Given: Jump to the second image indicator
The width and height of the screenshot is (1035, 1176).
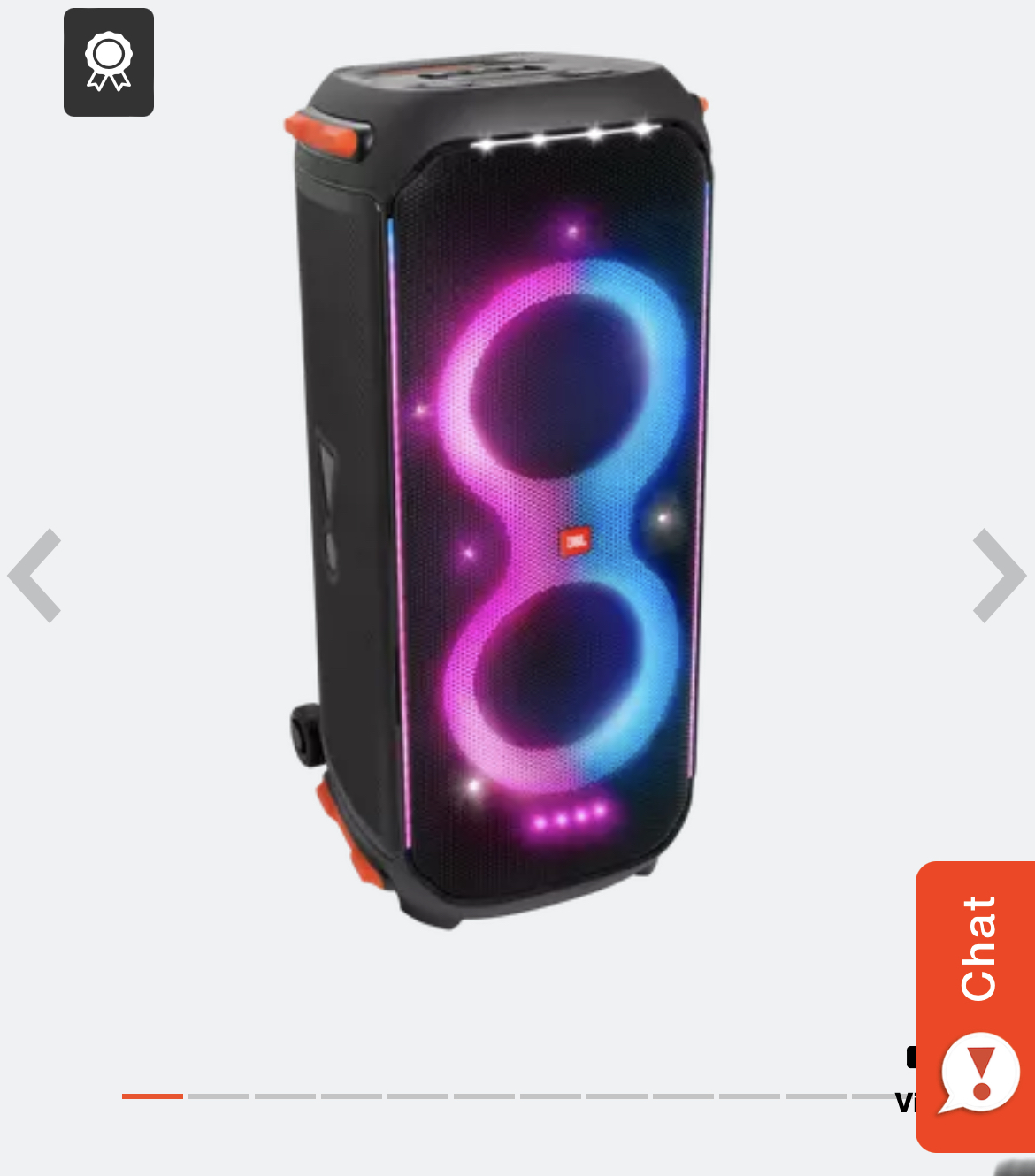Looking at the screenshot, I should coord(218,1096).
